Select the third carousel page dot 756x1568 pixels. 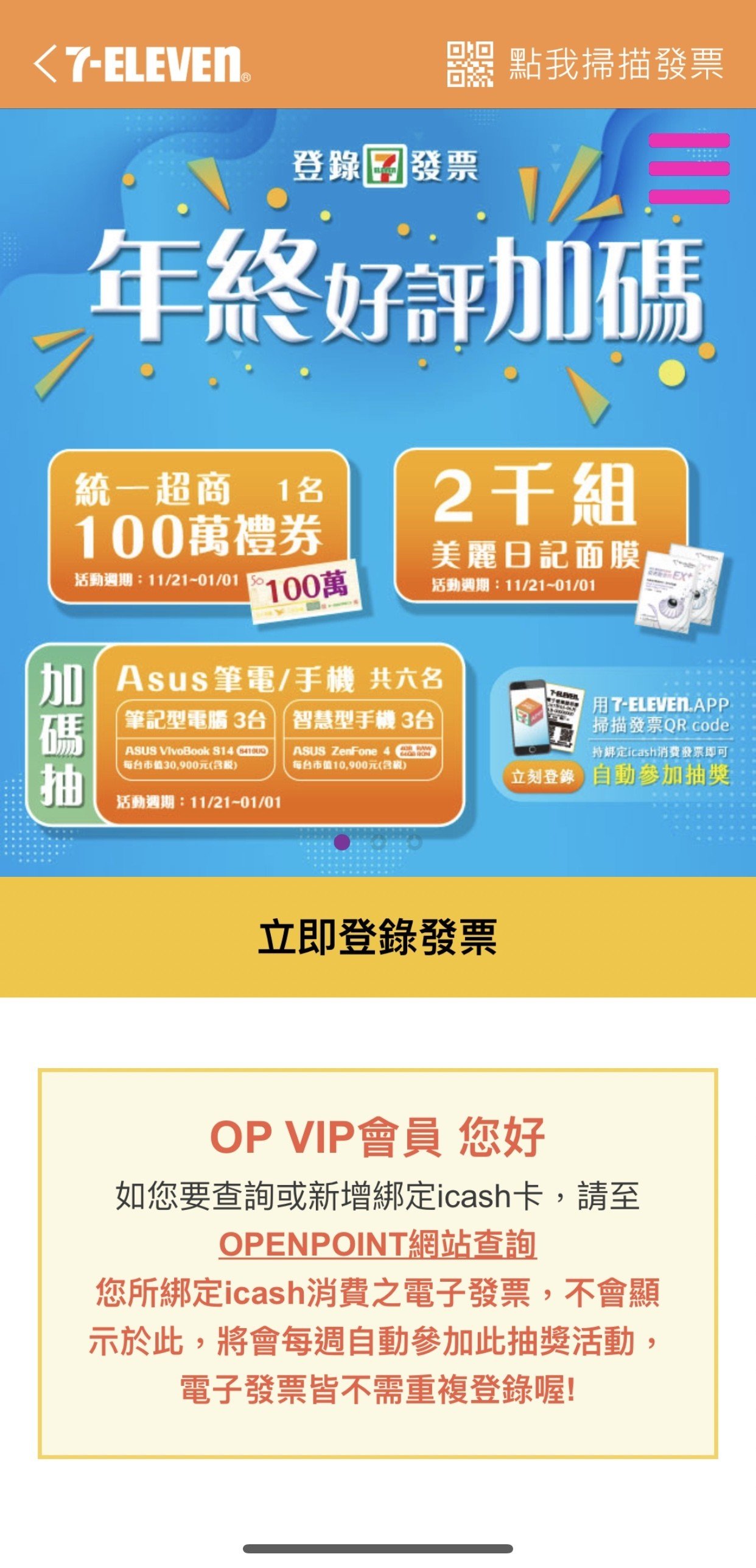415,842
